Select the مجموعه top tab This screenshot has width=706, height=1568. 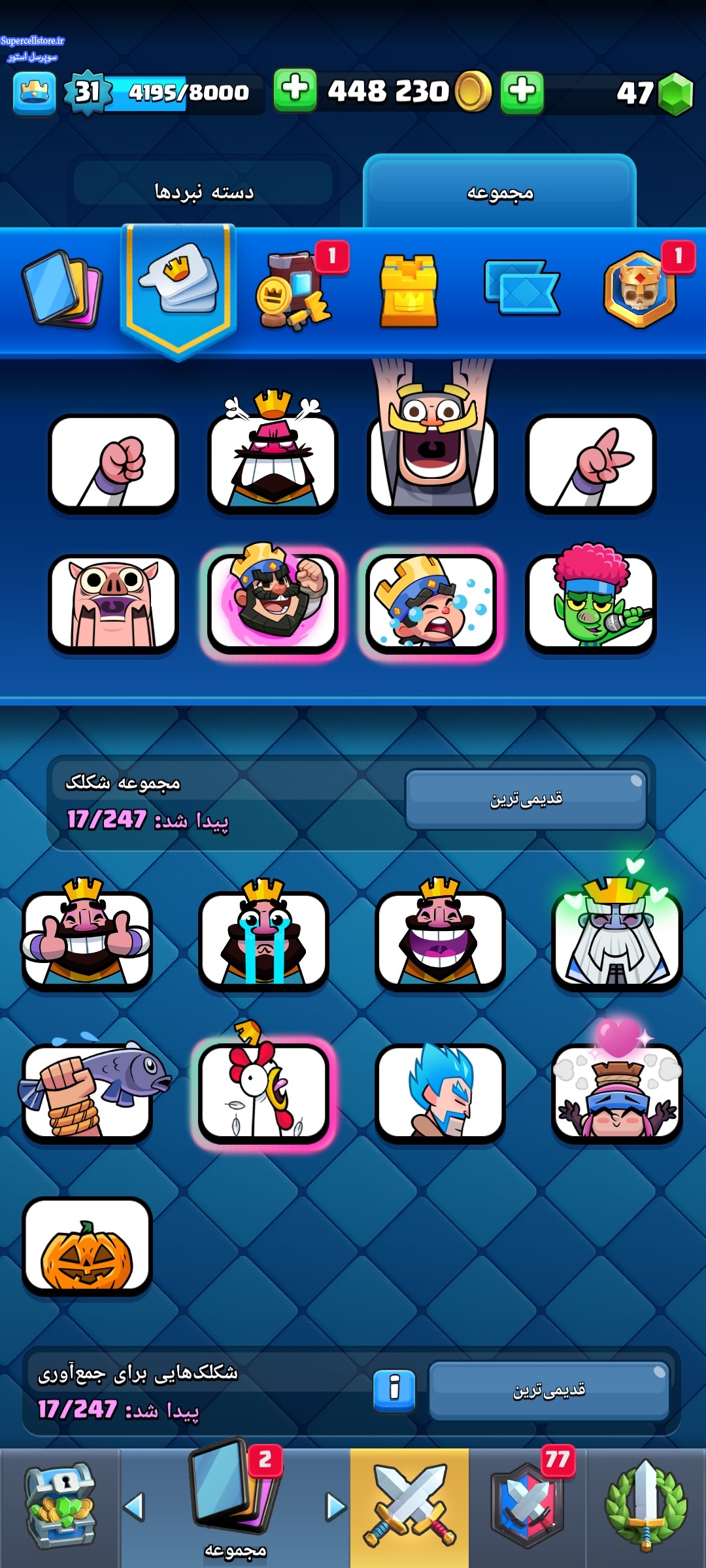[500, 193]
